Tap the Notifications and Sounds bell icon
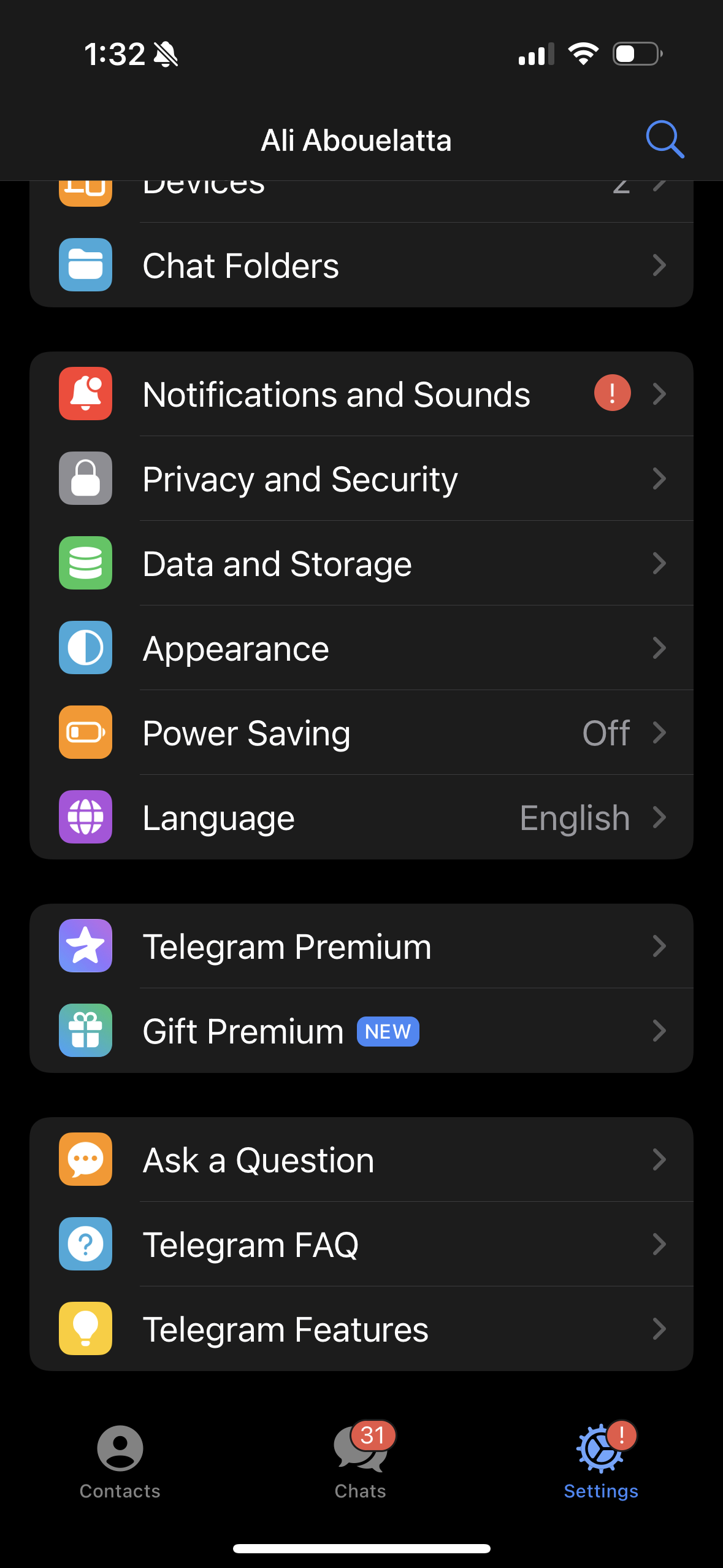Screen dimensions: 723x1568 pyautogui.click(x=85, y=394)
